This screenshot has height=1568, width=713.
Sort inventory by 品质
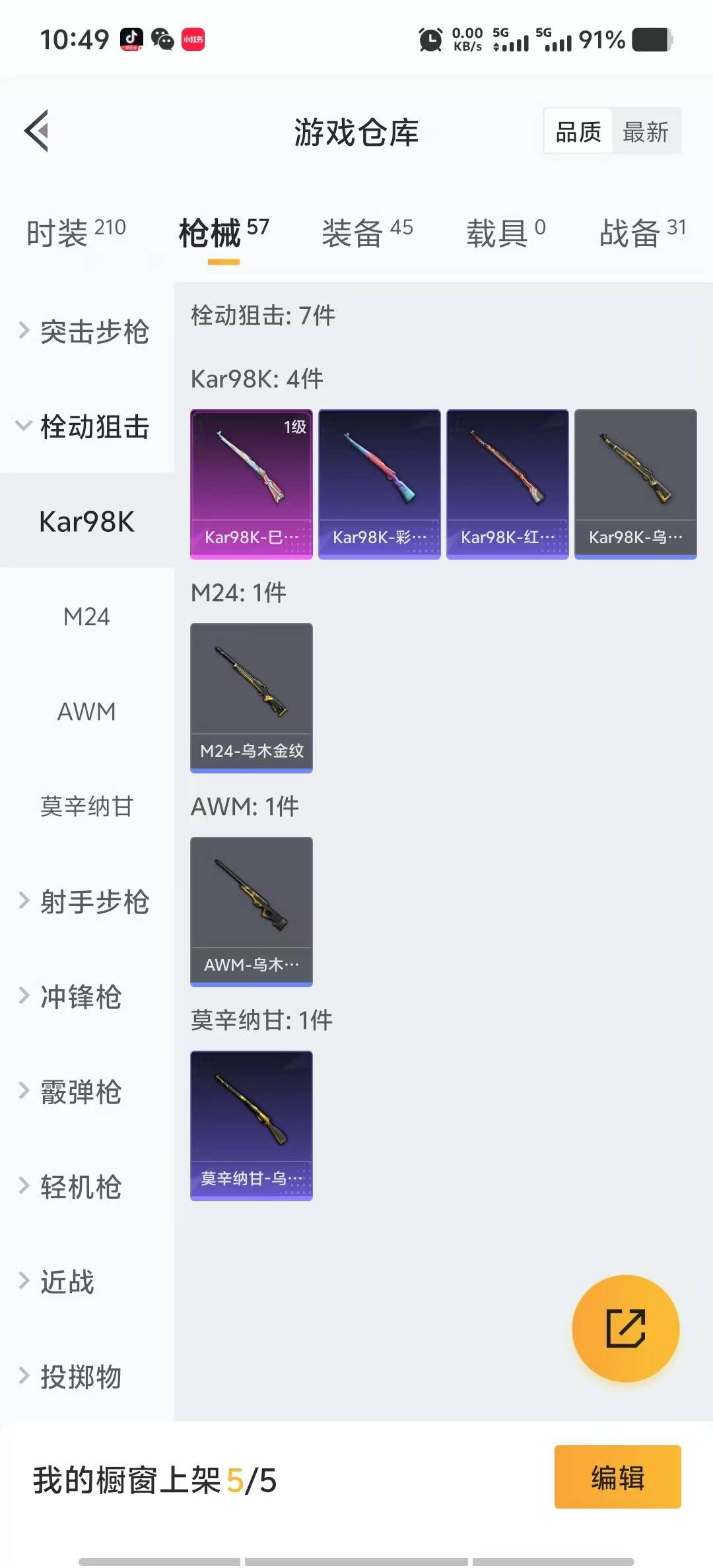[x=578, y=132]
